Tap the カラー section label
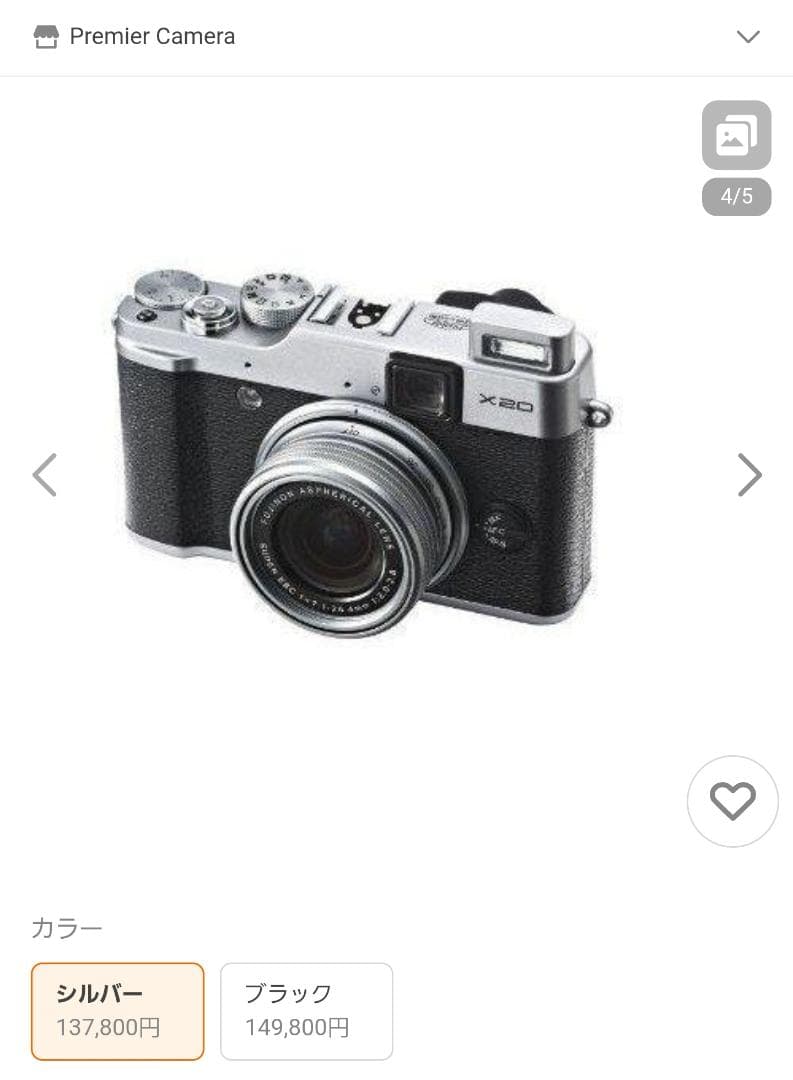 point(65,927)
